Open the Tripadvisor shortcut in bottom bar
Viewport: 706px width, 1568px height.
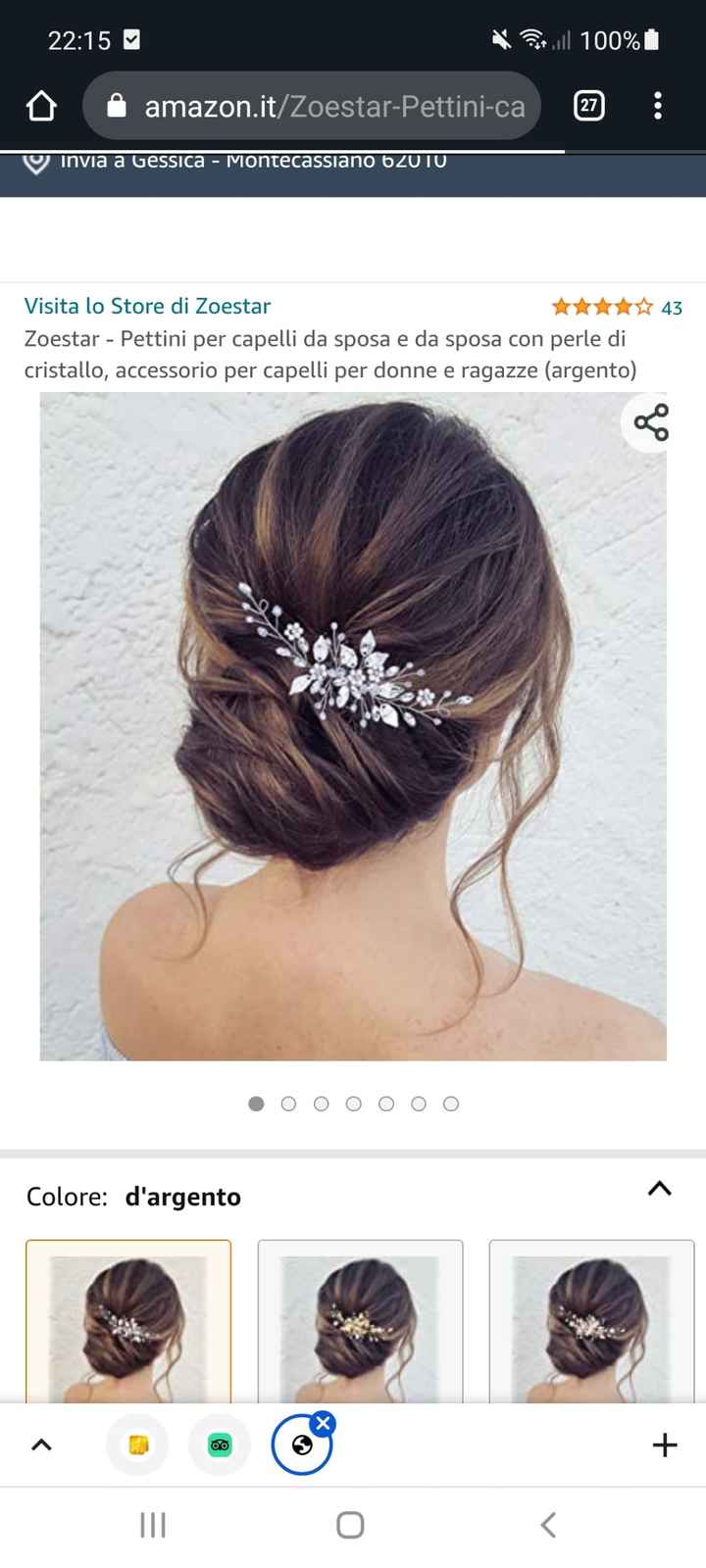point(220,1445)
